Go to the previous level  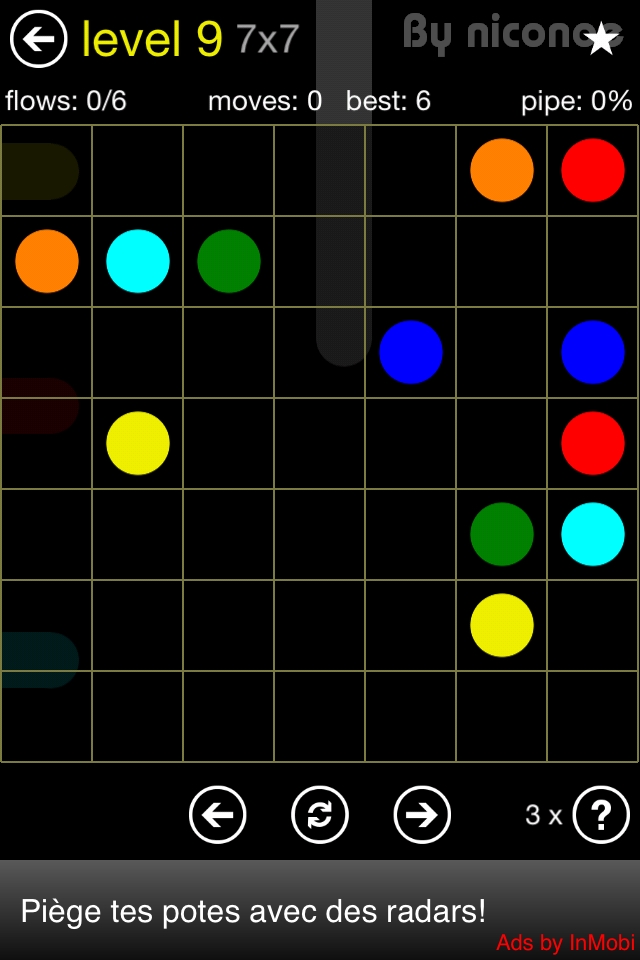217,815
